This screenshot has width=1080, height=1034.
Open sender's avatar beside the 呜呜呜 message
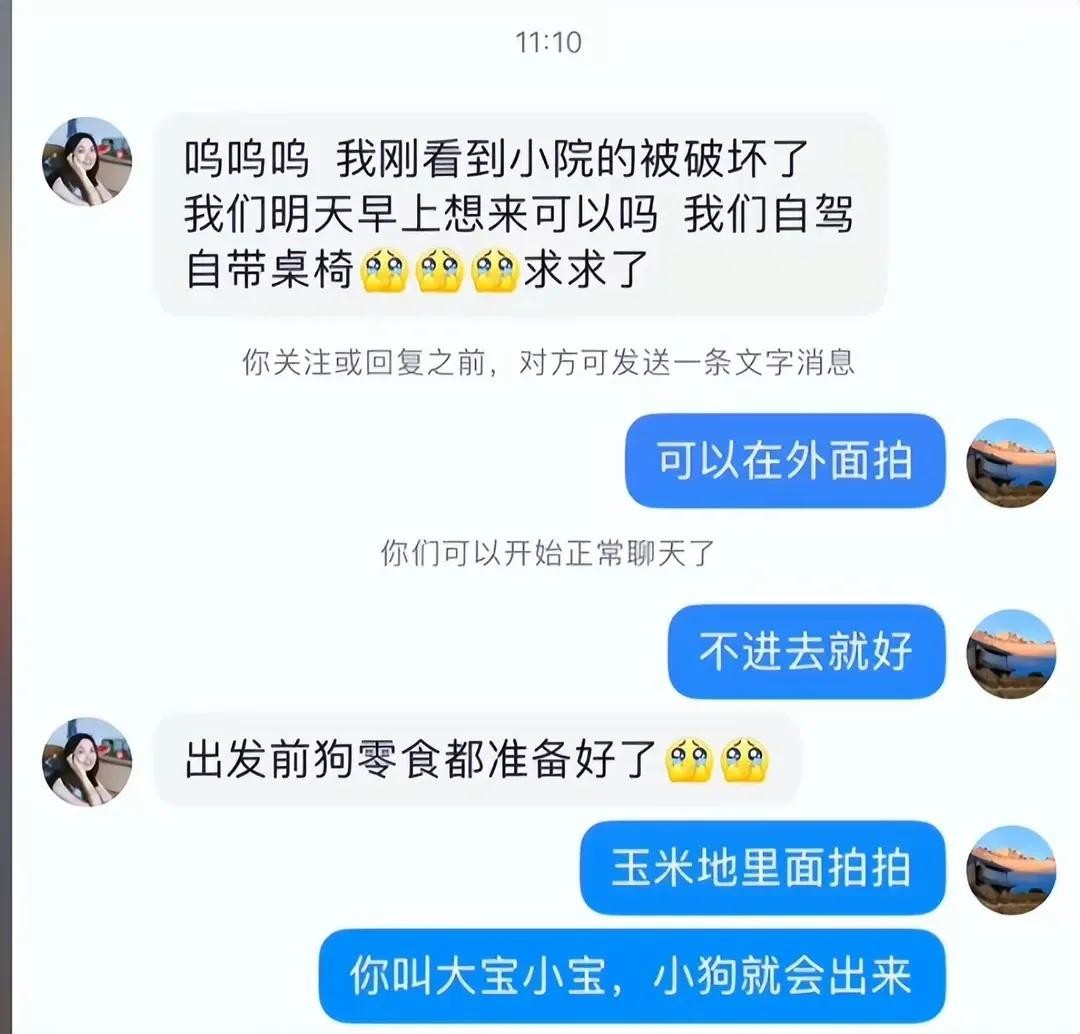tap(87, 161)
